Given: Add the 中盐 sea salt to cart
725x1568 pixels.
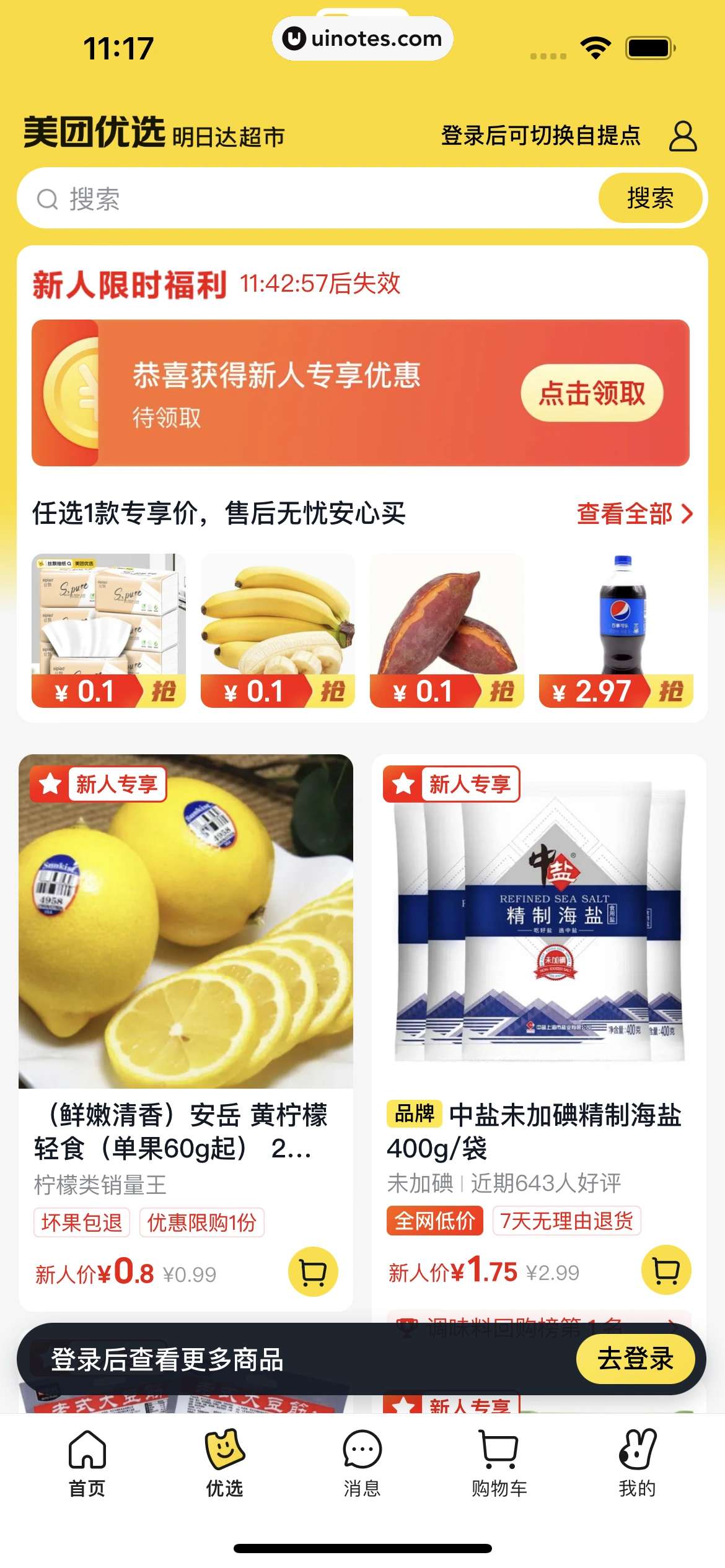Looking at the screenshot, I should (666, 1270).
